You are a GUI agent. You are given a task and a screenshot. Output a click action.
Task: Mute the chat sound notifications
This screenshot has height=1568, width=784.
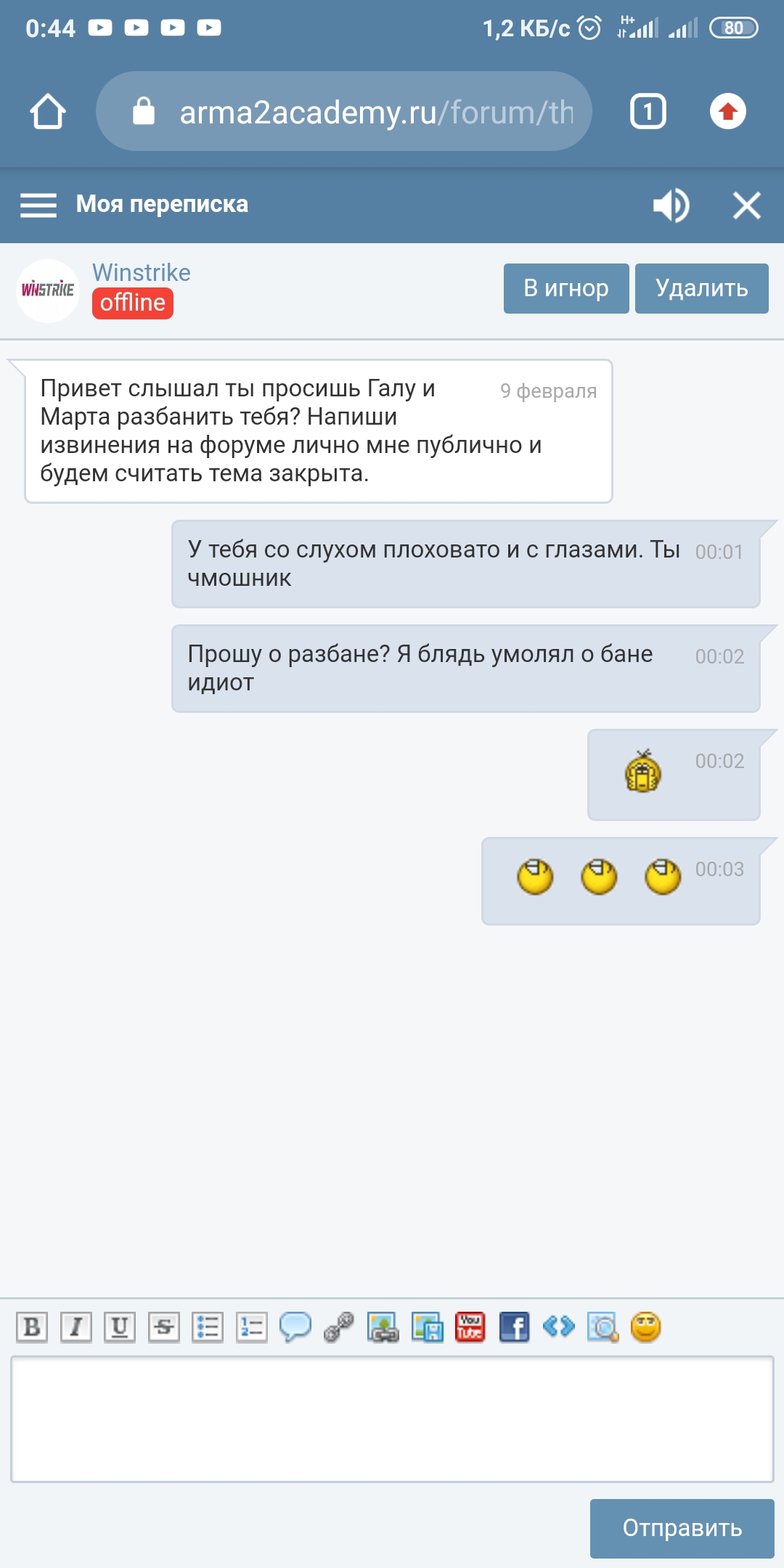[671, 205]
